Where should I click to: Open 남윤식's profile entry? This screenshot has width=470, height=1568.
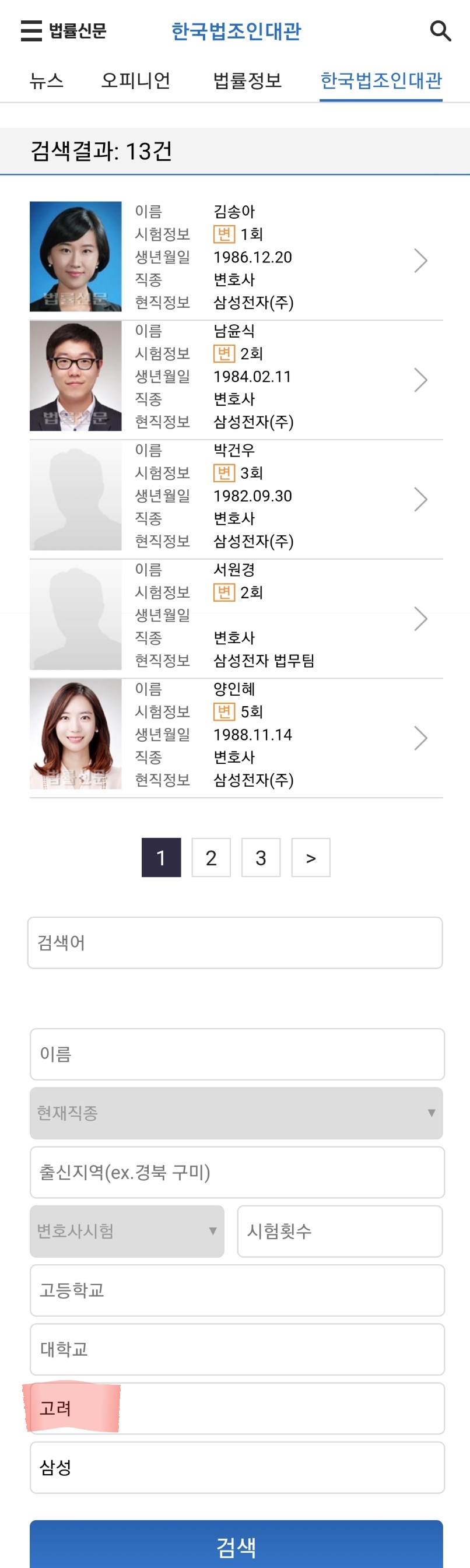pos(236,377)
